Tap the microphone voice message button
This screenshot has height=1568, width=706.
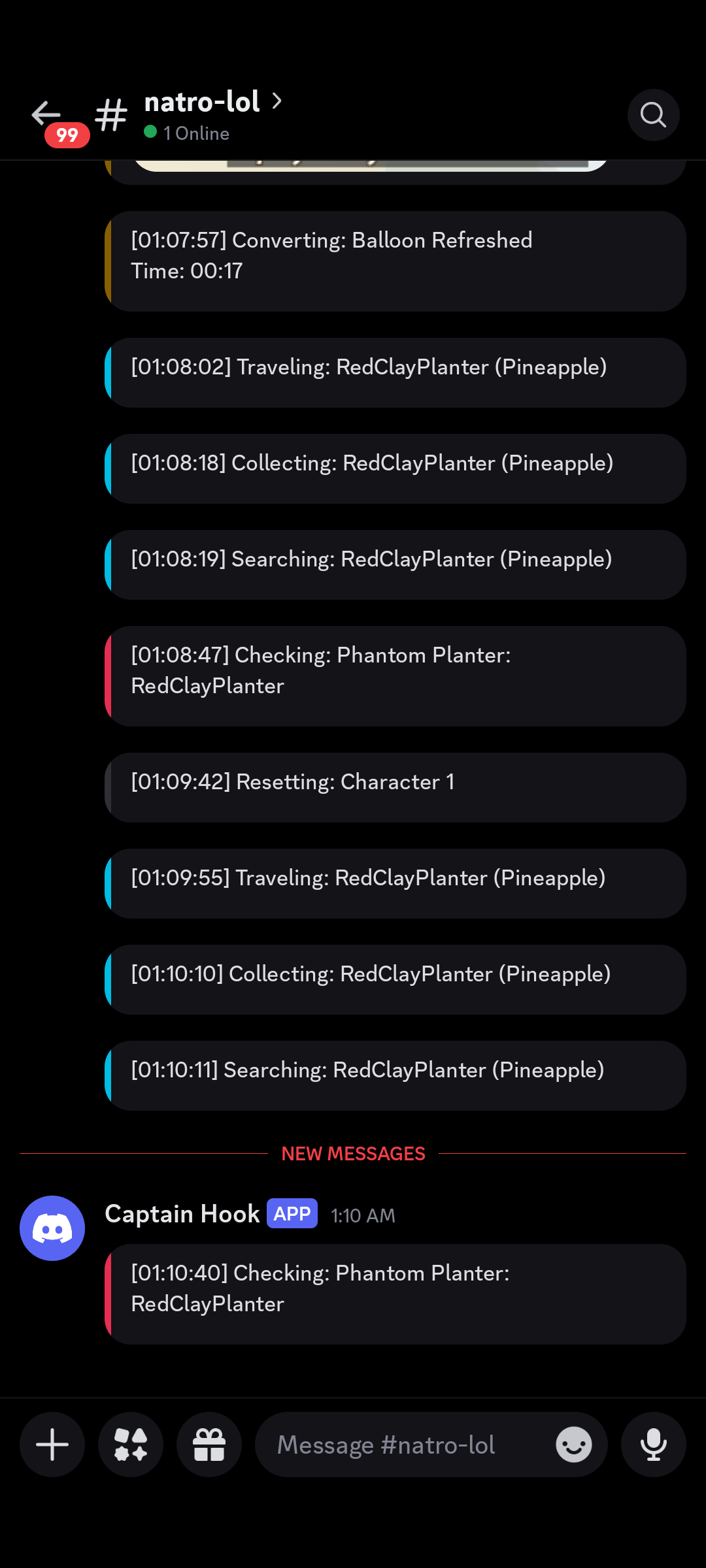click(653, 1445)
